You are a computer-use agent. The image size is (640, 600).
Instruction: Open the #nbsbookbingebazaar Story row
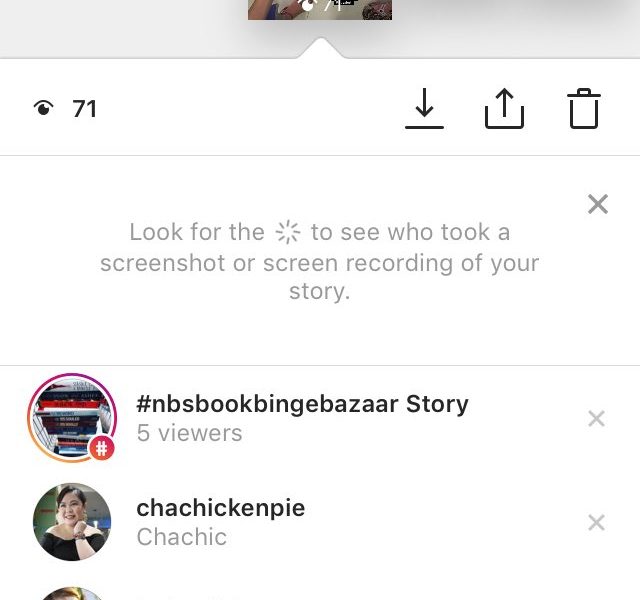[x=301, y=418]
